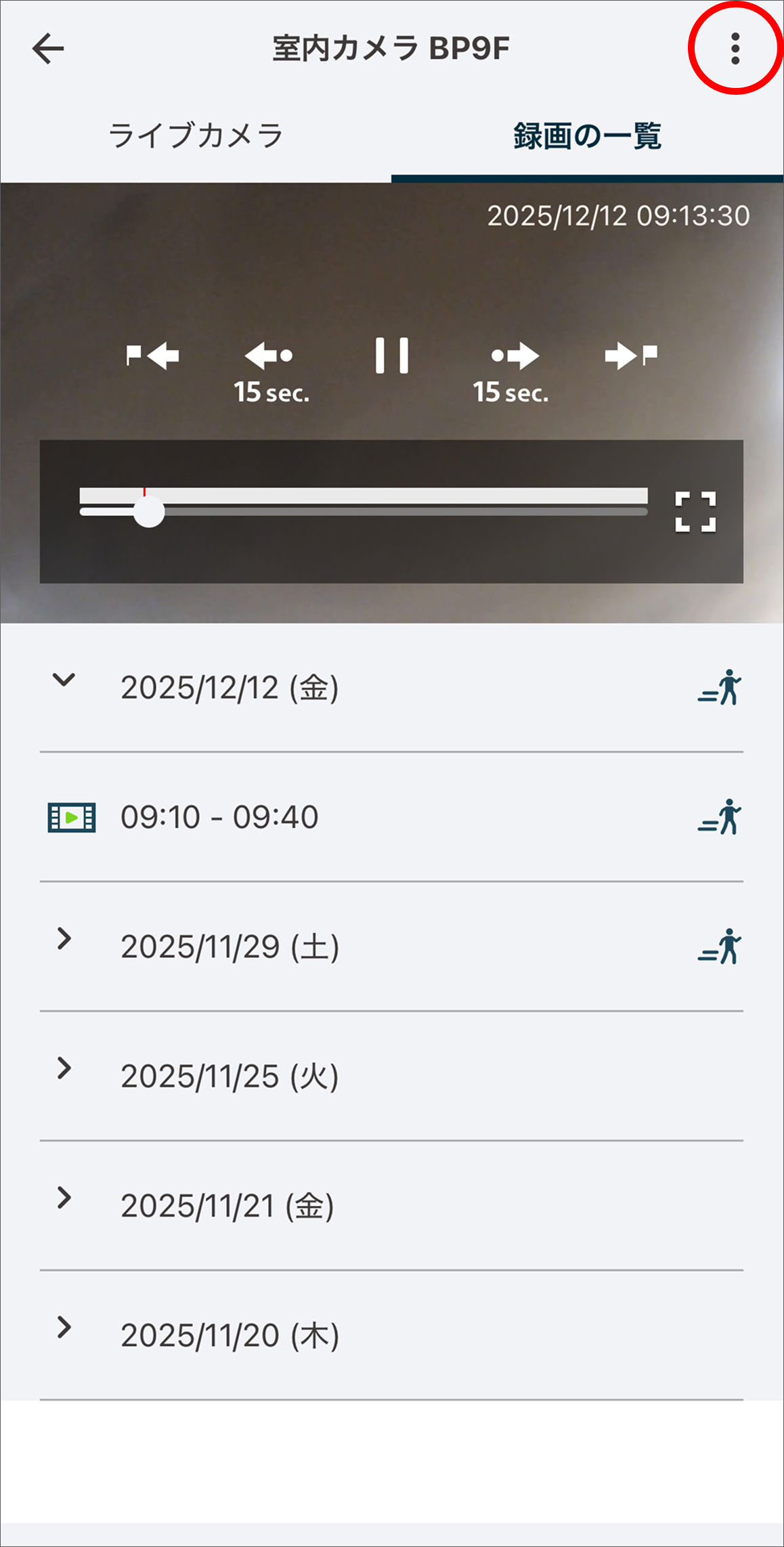Rewind the recording 15 seconds
The width and height of the screenshot is (784, 1547).
pyautogui.click(x=270, y=369)
